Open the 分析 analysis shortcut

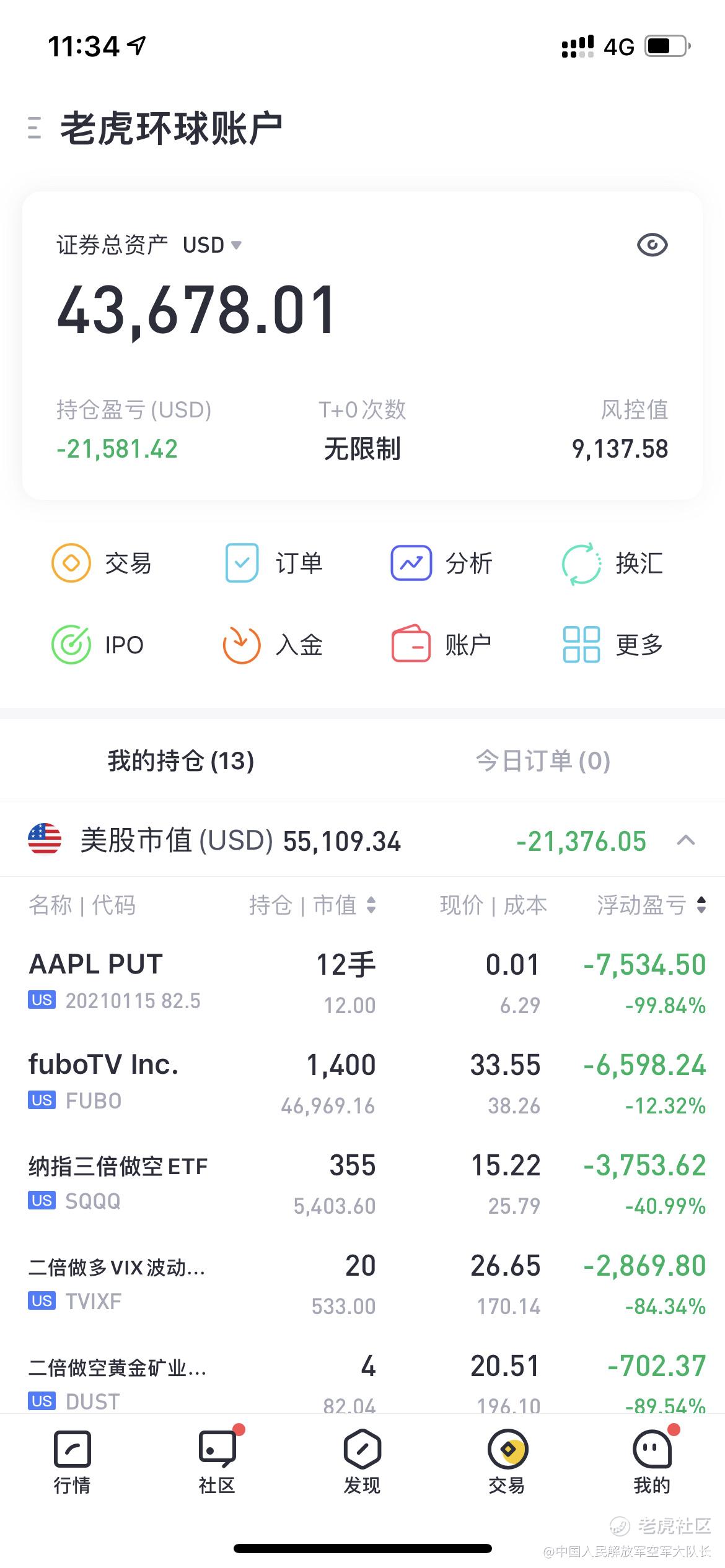(x=442, y=563)
